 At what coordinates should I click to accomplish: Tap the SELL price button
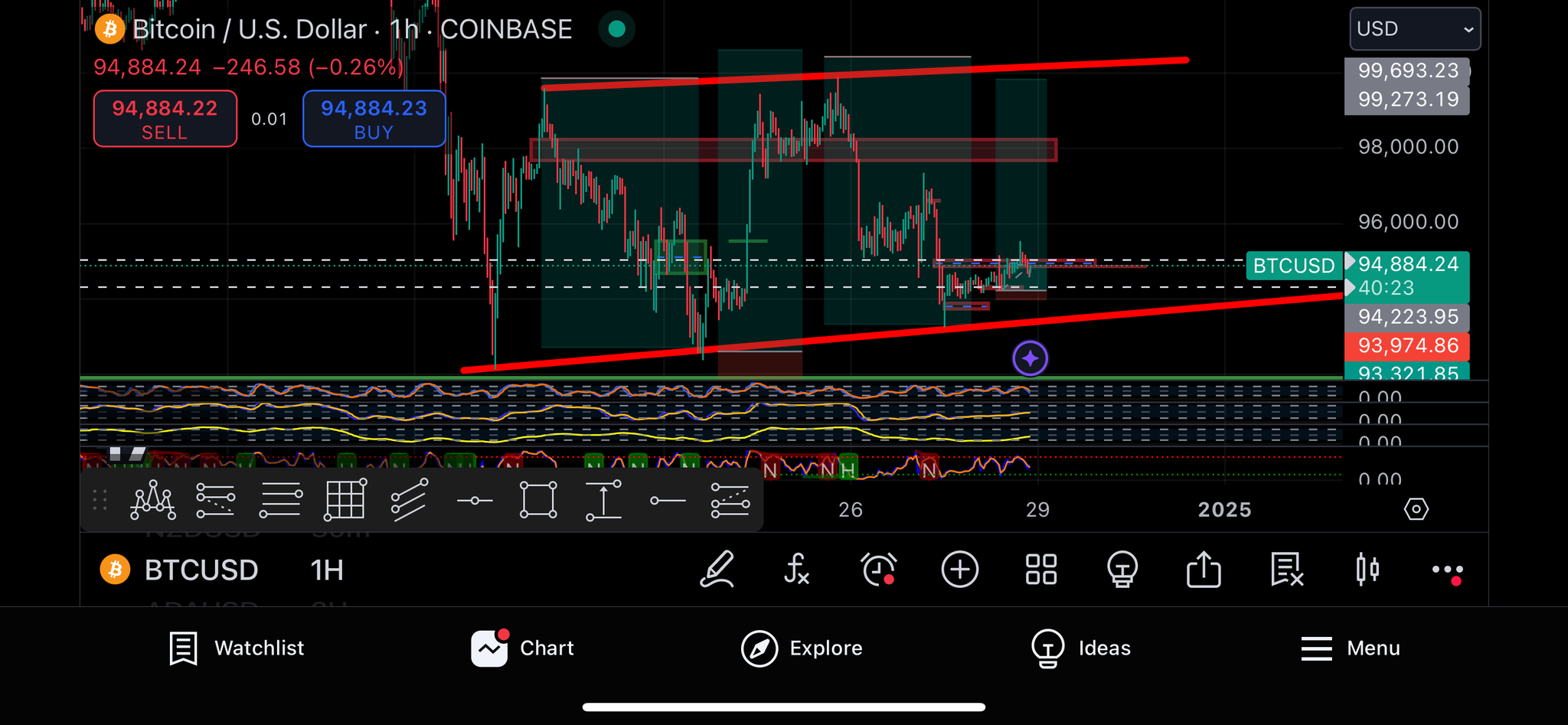pos(165,119)
